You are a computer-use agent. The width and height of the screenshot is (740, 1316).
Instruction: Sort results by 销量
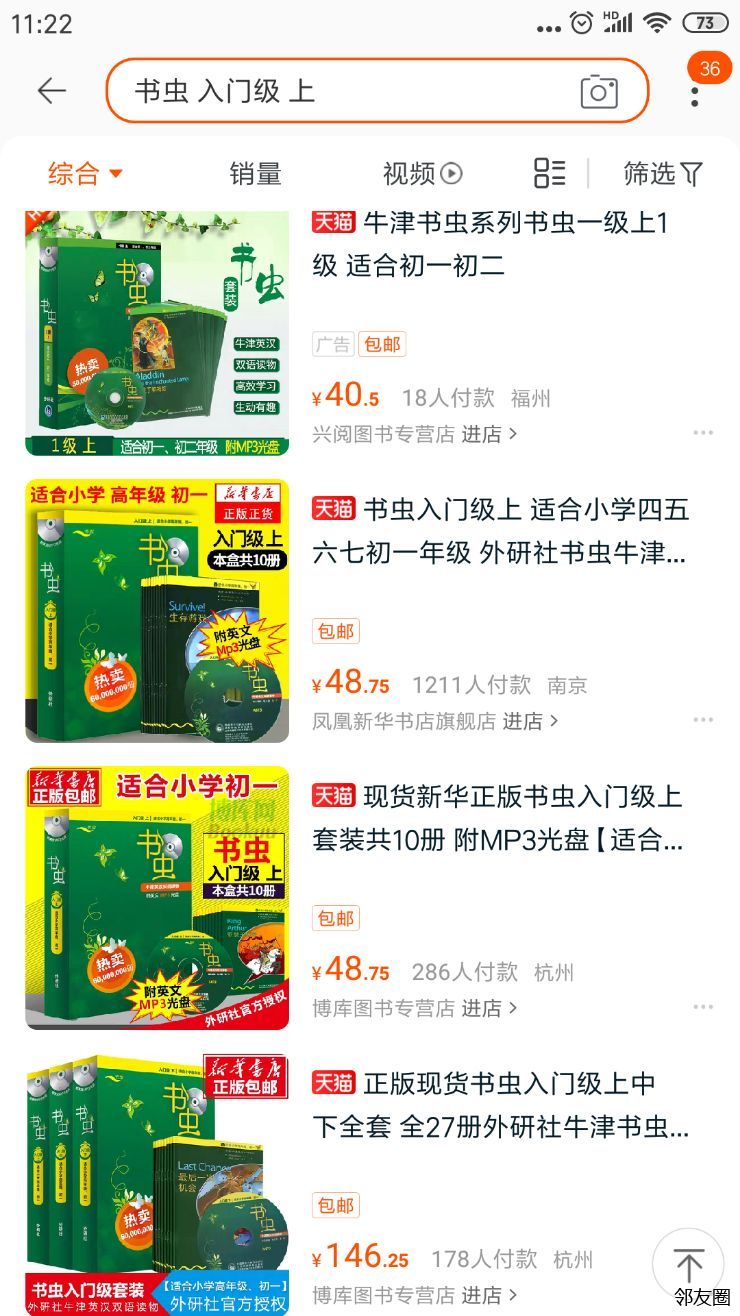(x=255, y=174)
